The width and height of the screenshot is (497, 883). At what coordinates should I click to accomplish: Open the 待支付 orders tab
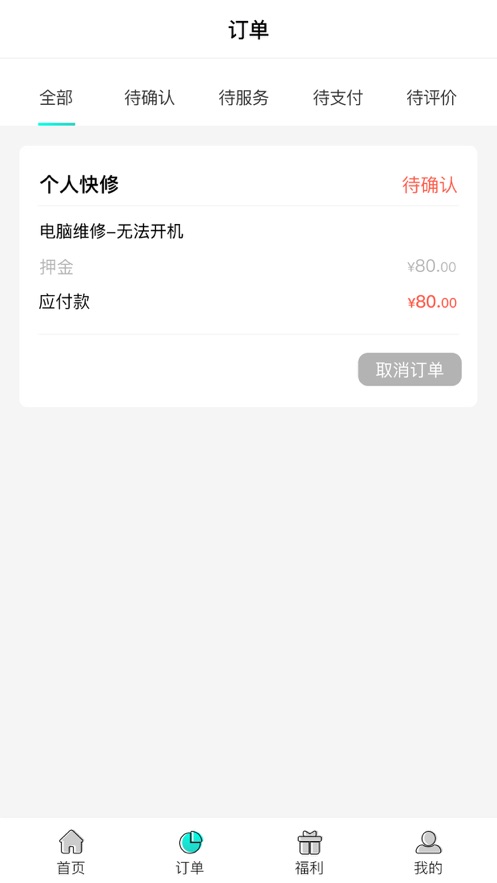click(338, 98)
